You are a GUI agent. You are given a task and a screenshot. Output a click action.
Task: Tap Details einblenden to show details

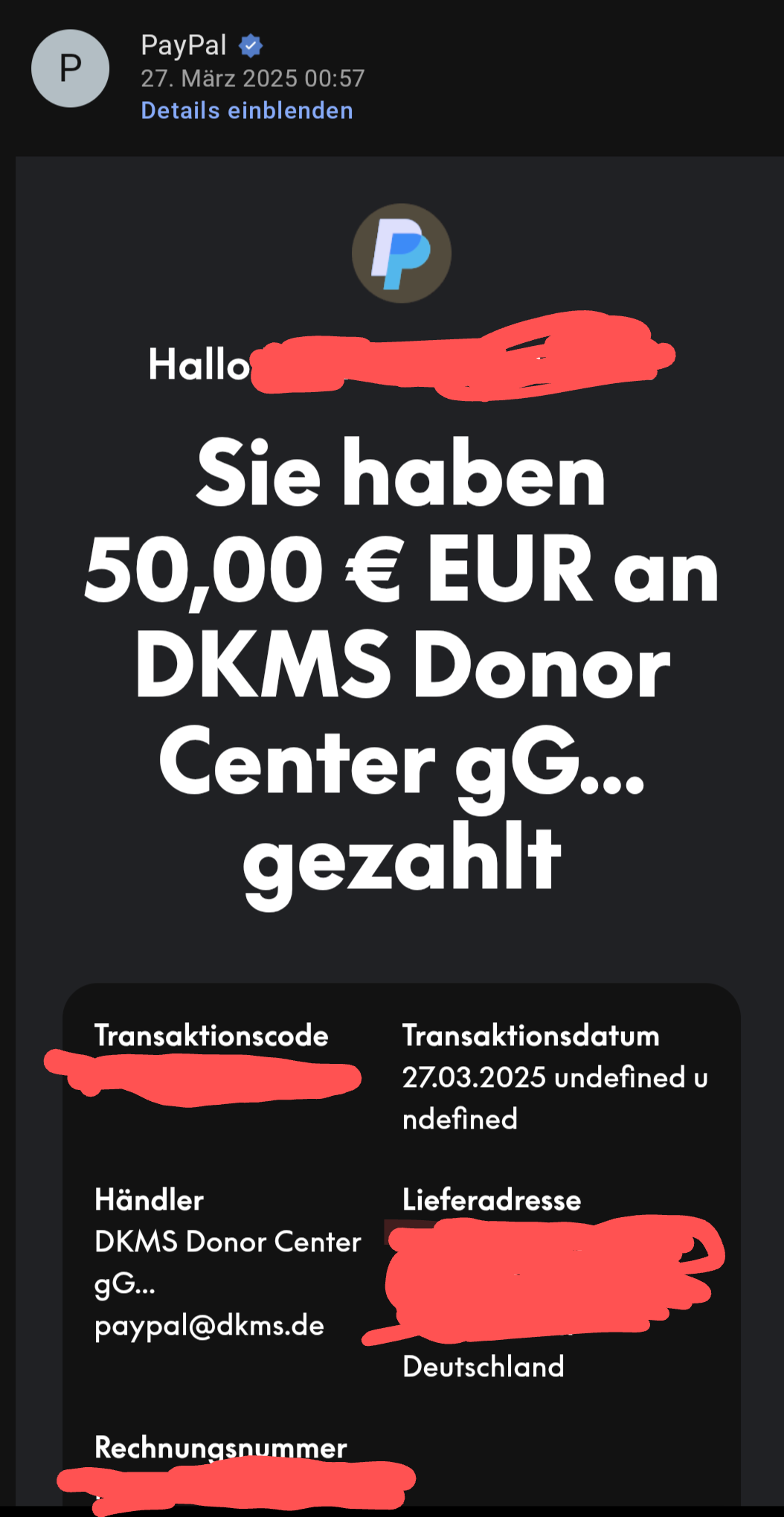(247, 111)
